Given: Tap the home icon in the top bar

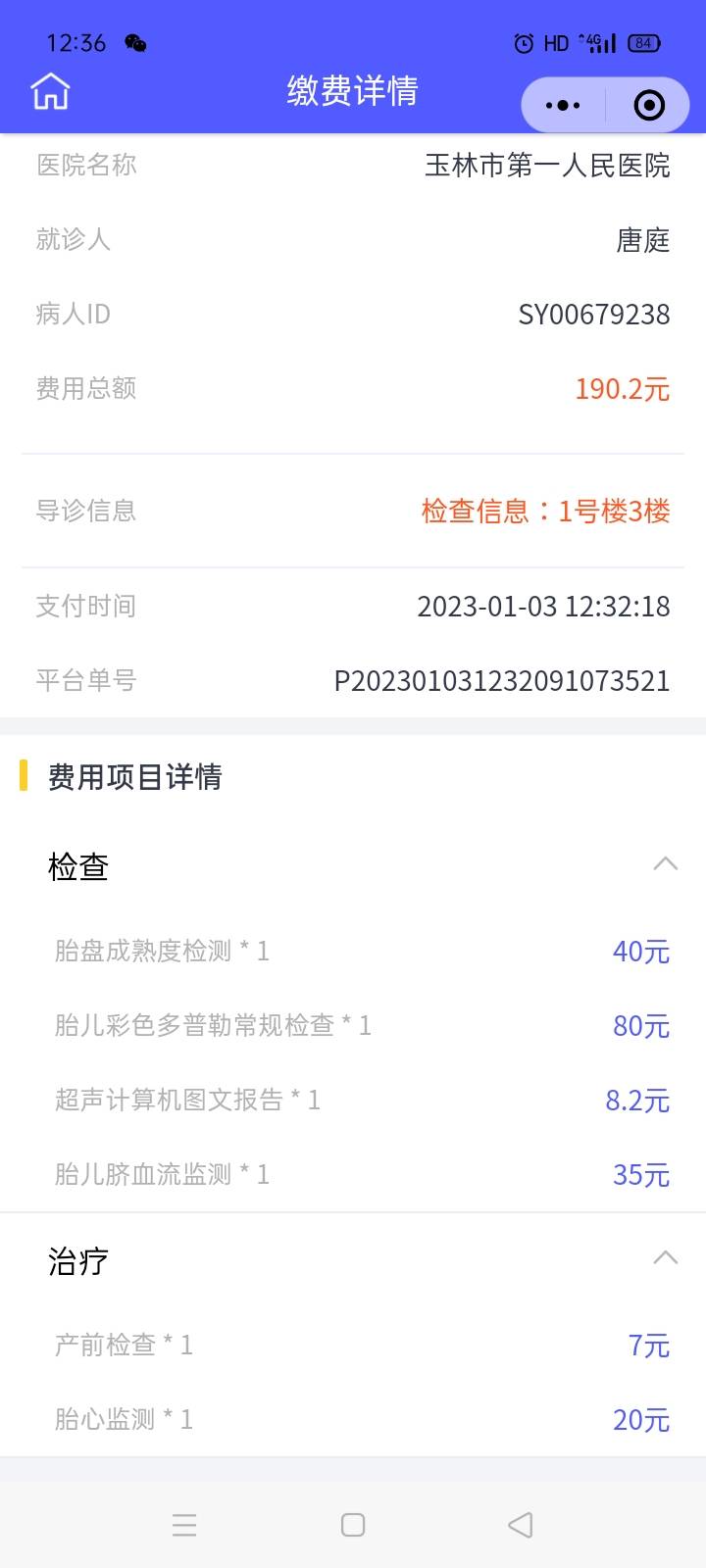Looking at the screenshot, I should coord(49,90).
